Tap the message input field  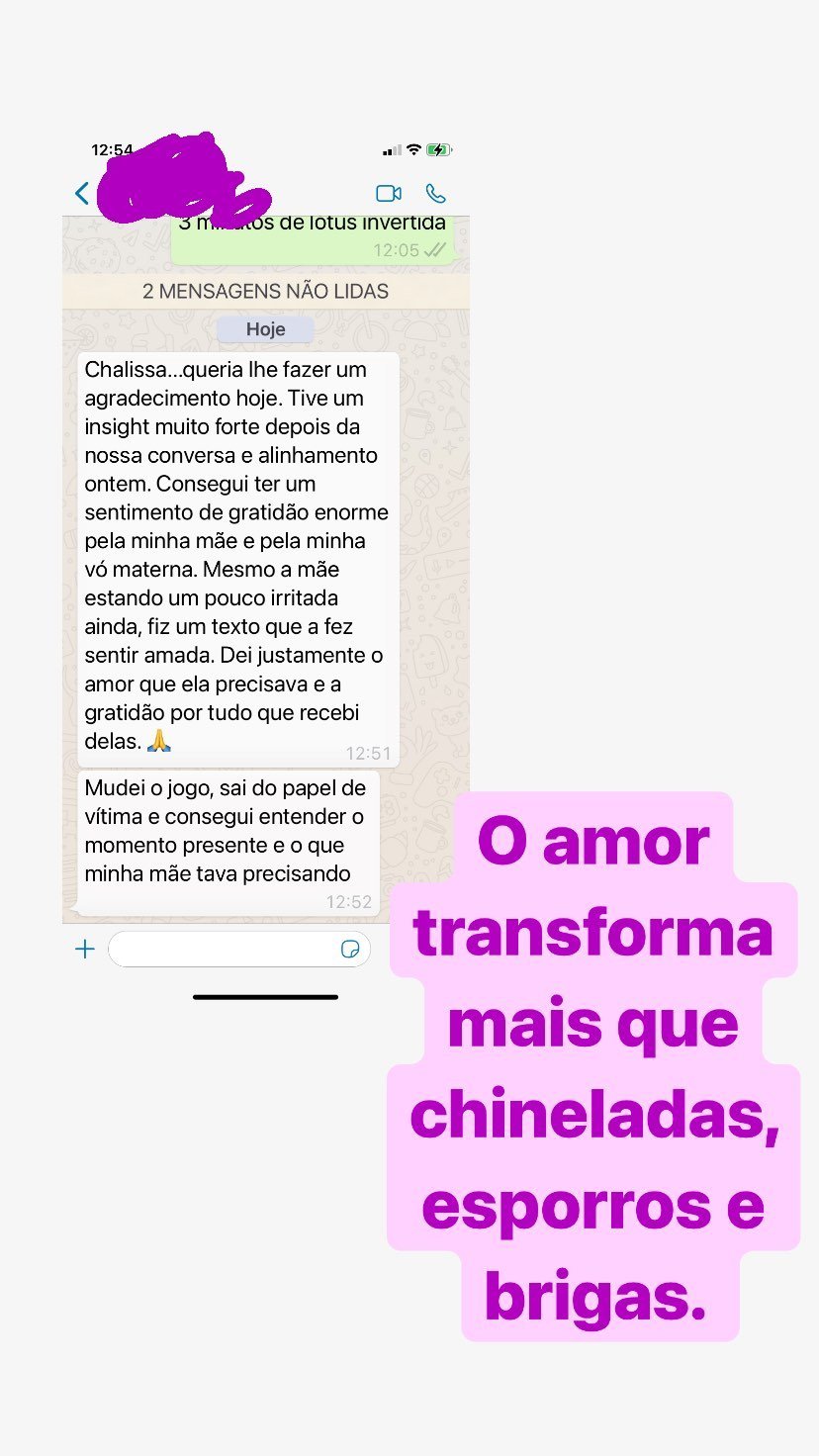click(227, 948)
